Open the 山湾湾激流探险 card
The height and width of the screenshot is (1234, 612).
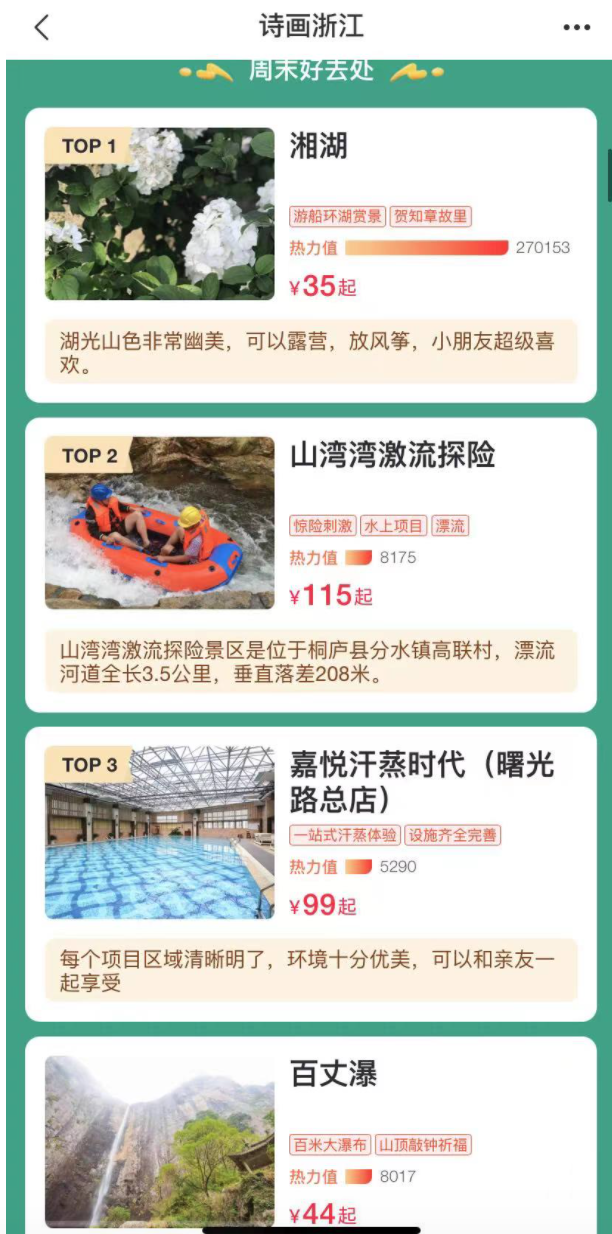click(x=392, y=455)
